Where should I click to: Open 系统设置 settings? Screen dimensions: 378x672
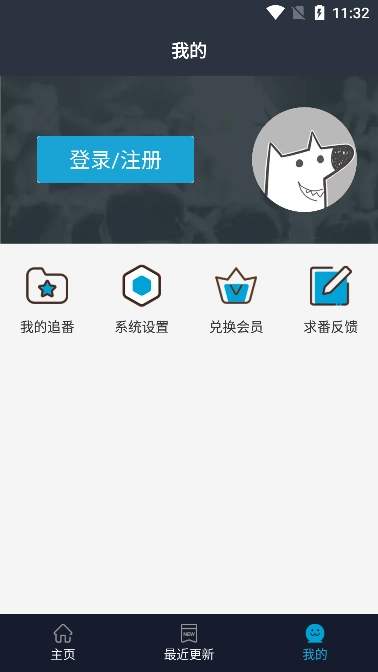click(x=141, y=300)
